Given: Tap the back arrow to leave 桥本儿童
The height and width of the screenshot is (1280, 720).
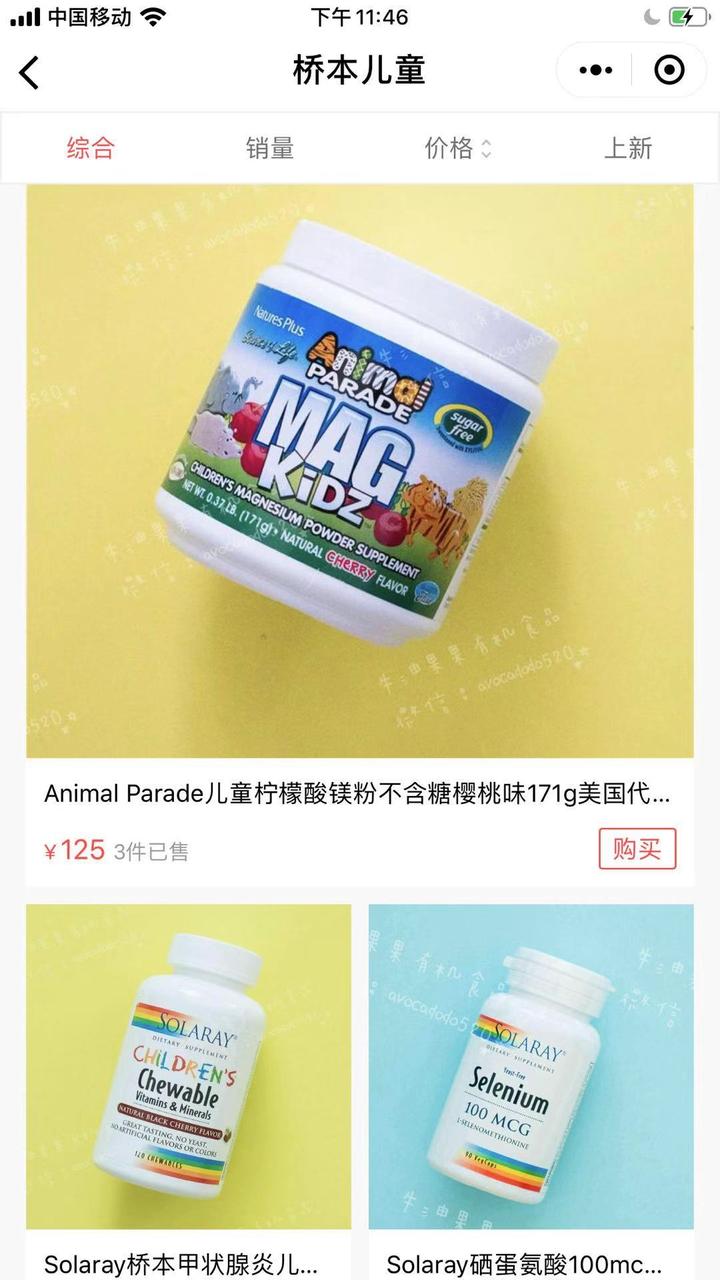Looking at the screenshot, I should coord(27,72).
